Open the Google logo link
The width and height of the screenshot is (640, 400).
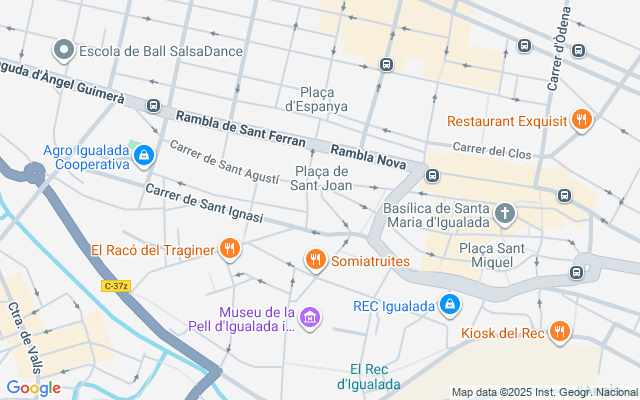tap(32, 387)
